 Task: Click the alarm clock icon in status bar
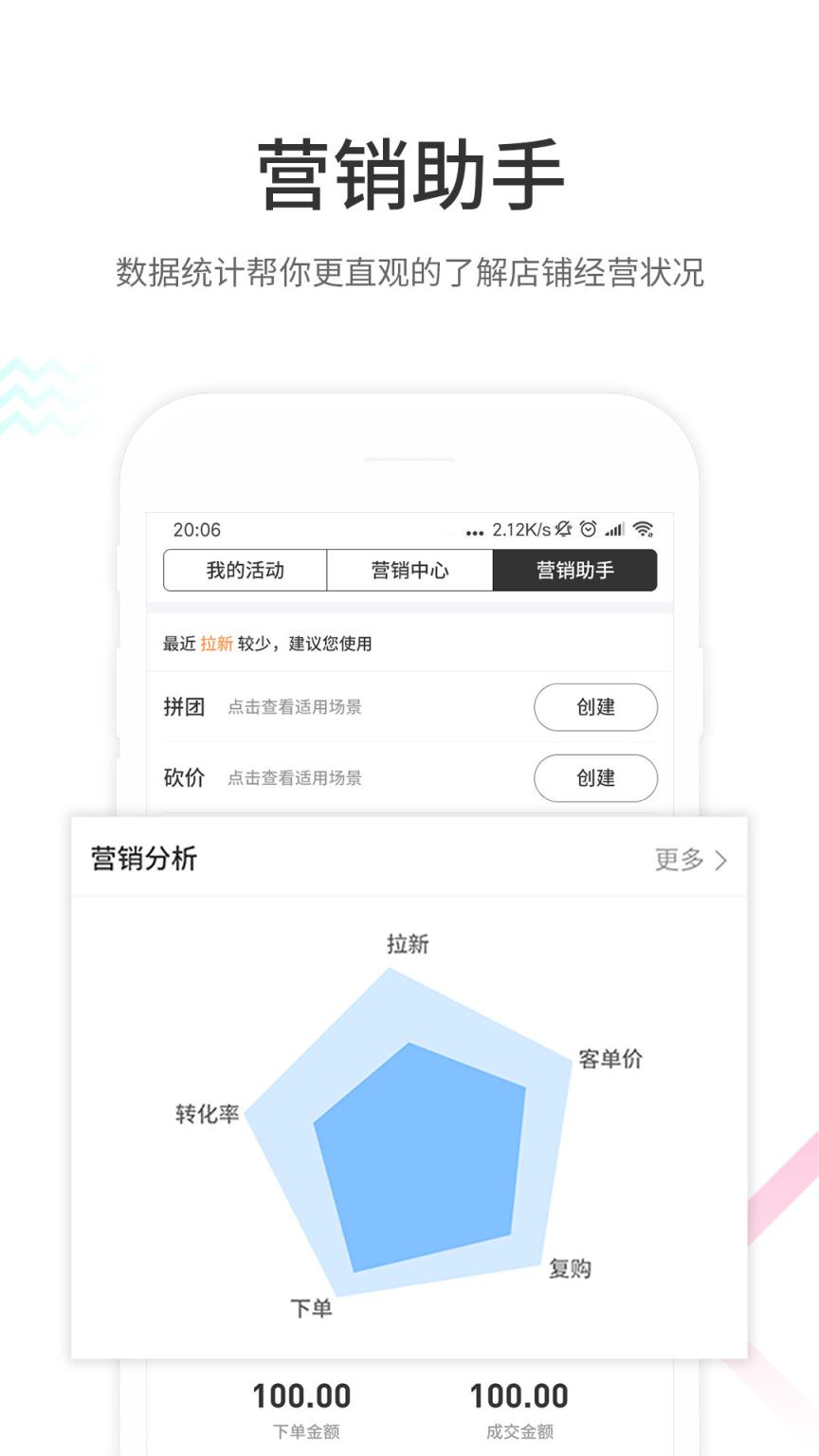click(587, 530)
